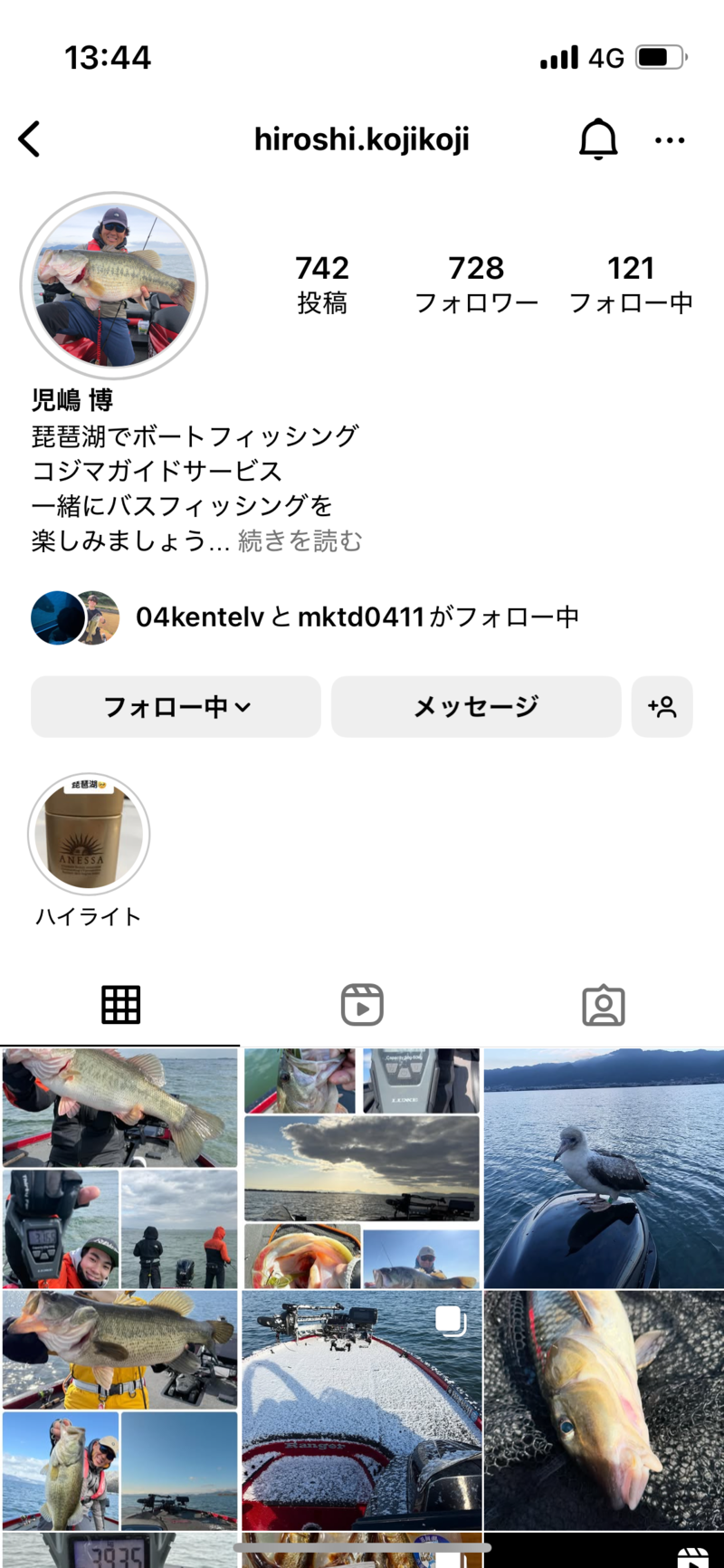Screen dimensions: 724x1568
Task: Open the snowy boat deck multi-photo post
Action: pyautogui.click(x=362, y=1410)
